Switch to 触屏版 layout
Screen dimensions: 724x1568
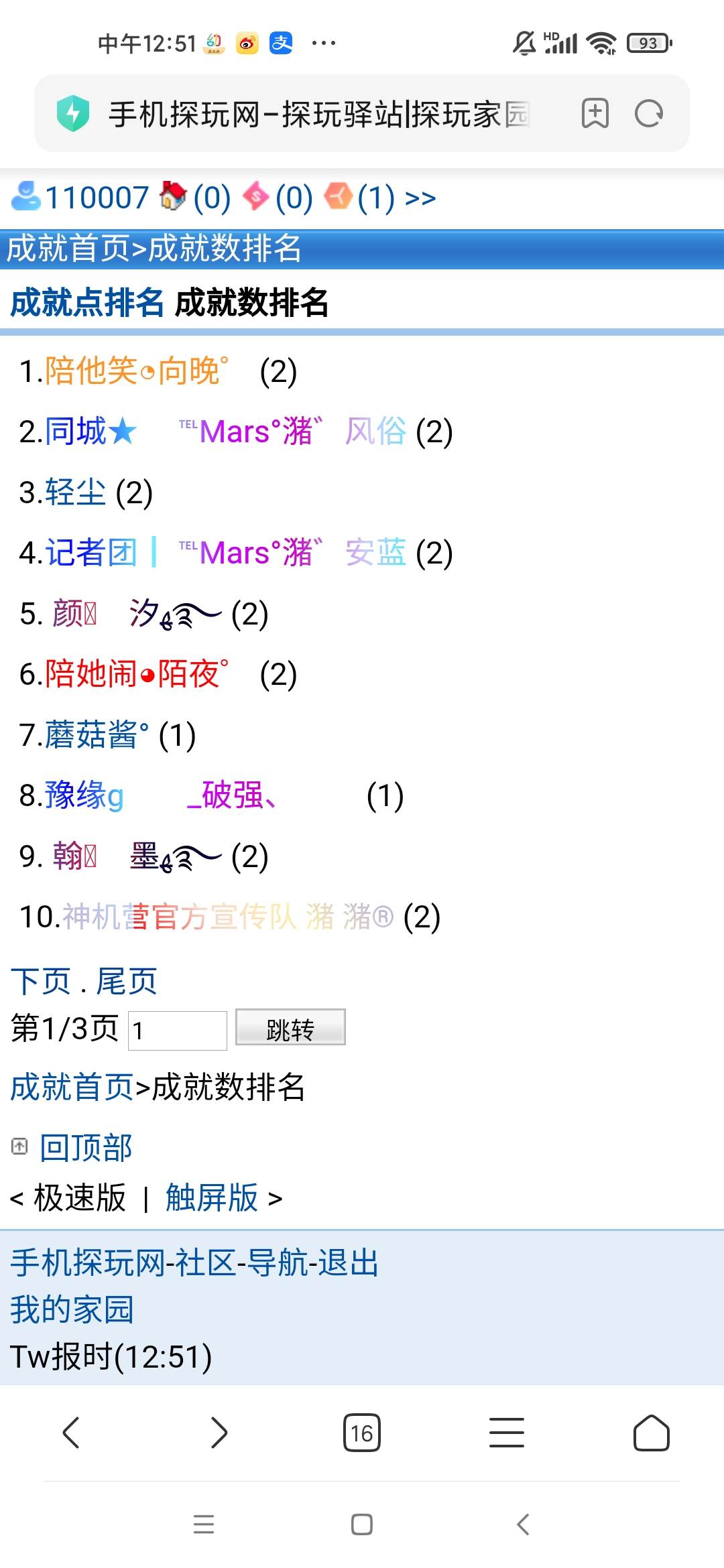click(x=211, y=1197)
